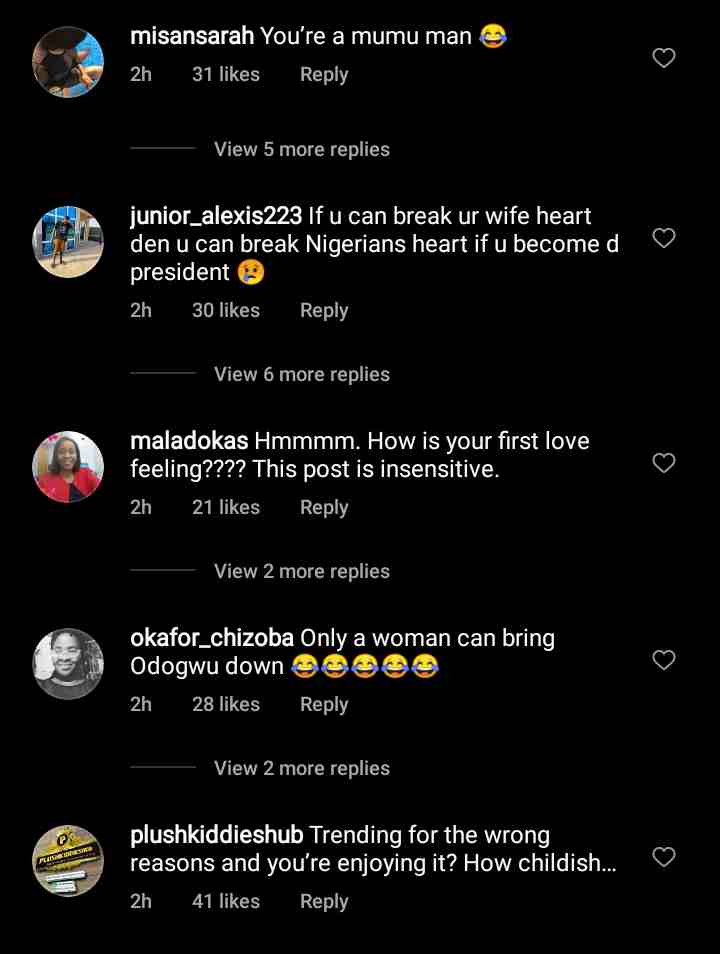The height and width of the screenshot is (954, 720).
Task: Open misansarah's username link
Action: click(x=188, y=35)
